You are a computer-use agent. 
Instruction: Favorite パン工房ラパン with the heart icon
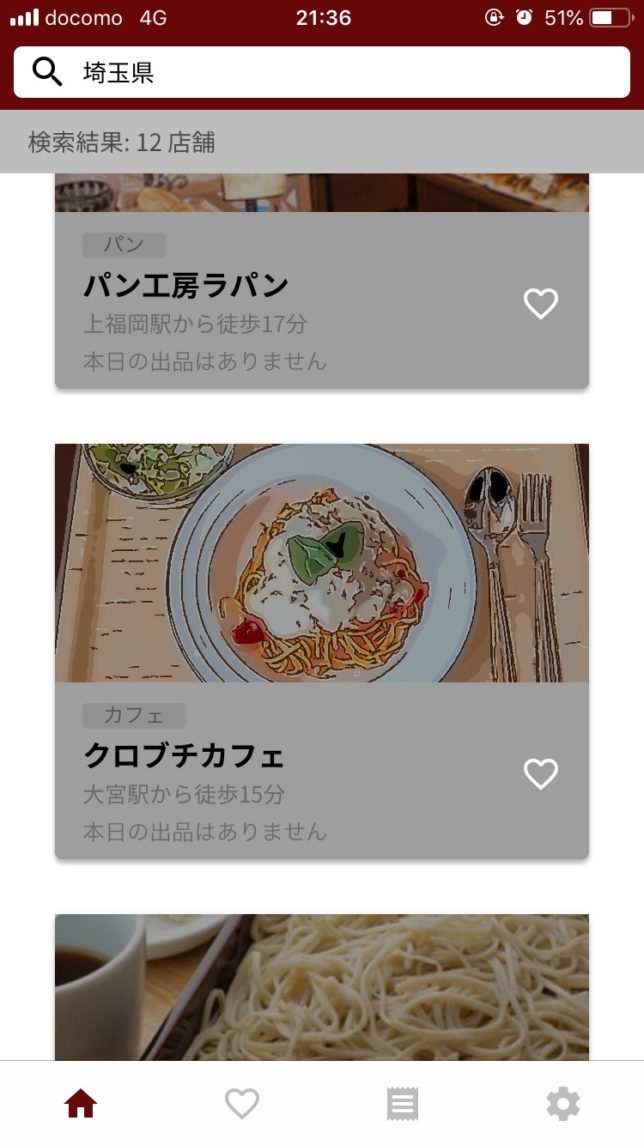pos(541,303)
